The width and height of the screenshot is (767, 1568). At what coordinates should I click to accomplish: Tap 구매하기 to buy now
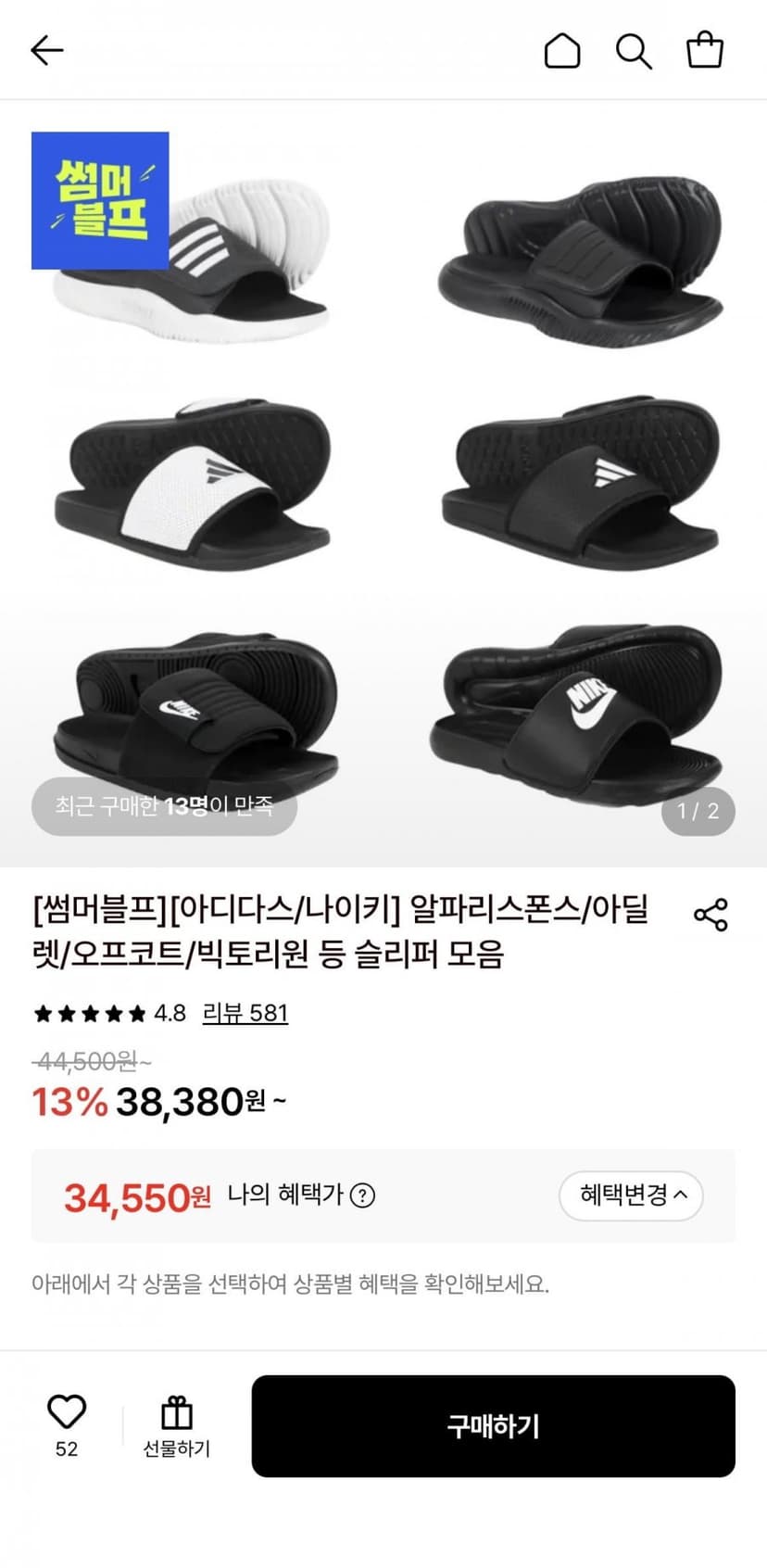coord(494,1426)
